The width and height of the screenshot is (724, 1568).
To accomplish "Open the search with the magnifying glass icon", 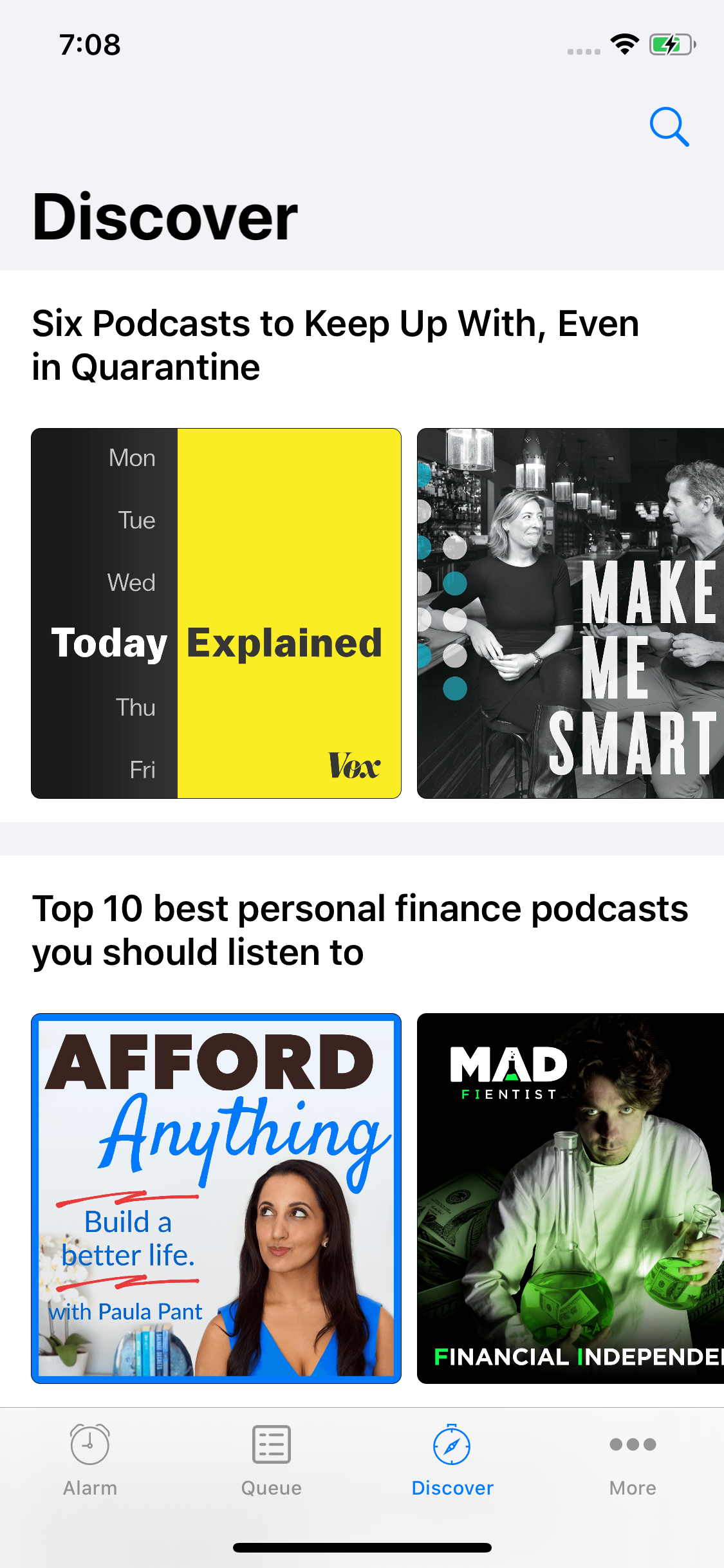I will click(669, 126).
